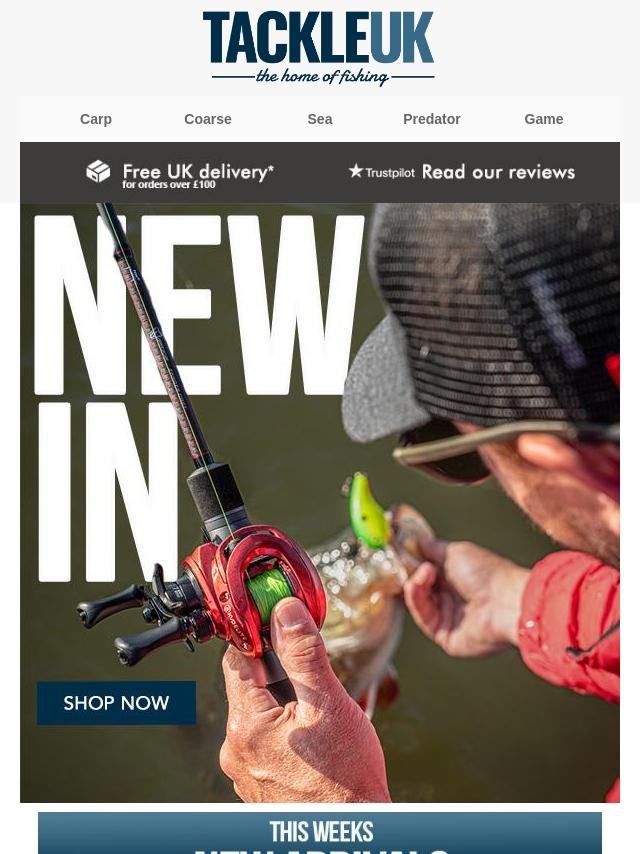Browse the Predator category
640x854 pixels.
pos(432,119)
